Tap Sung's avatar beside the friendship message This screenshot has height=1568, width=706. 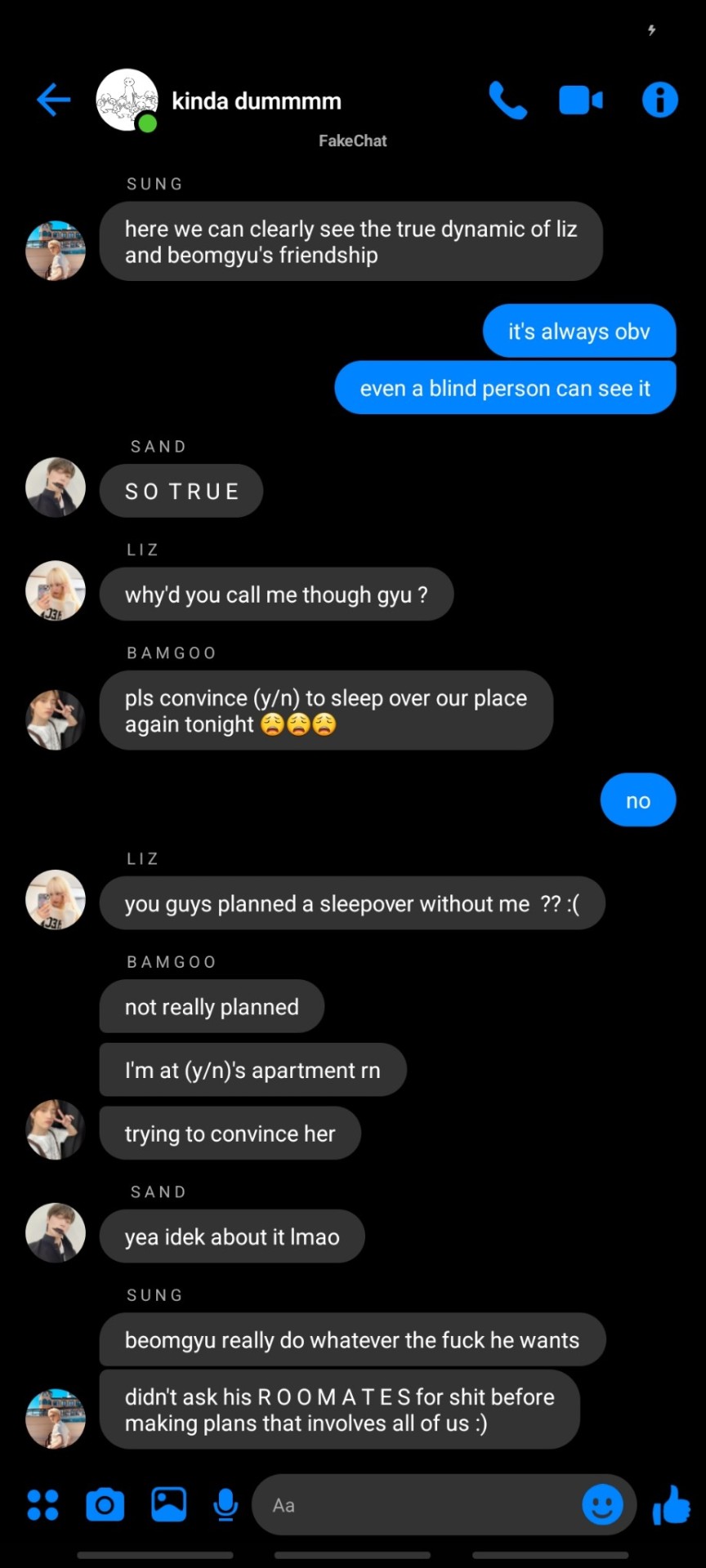56,251
